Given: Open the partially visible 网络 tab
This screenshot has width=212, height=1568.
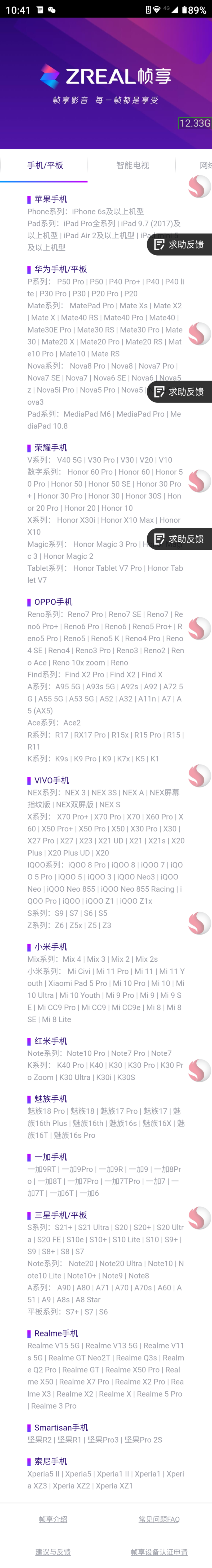Looking at the screenshot, I should point(205,165).
